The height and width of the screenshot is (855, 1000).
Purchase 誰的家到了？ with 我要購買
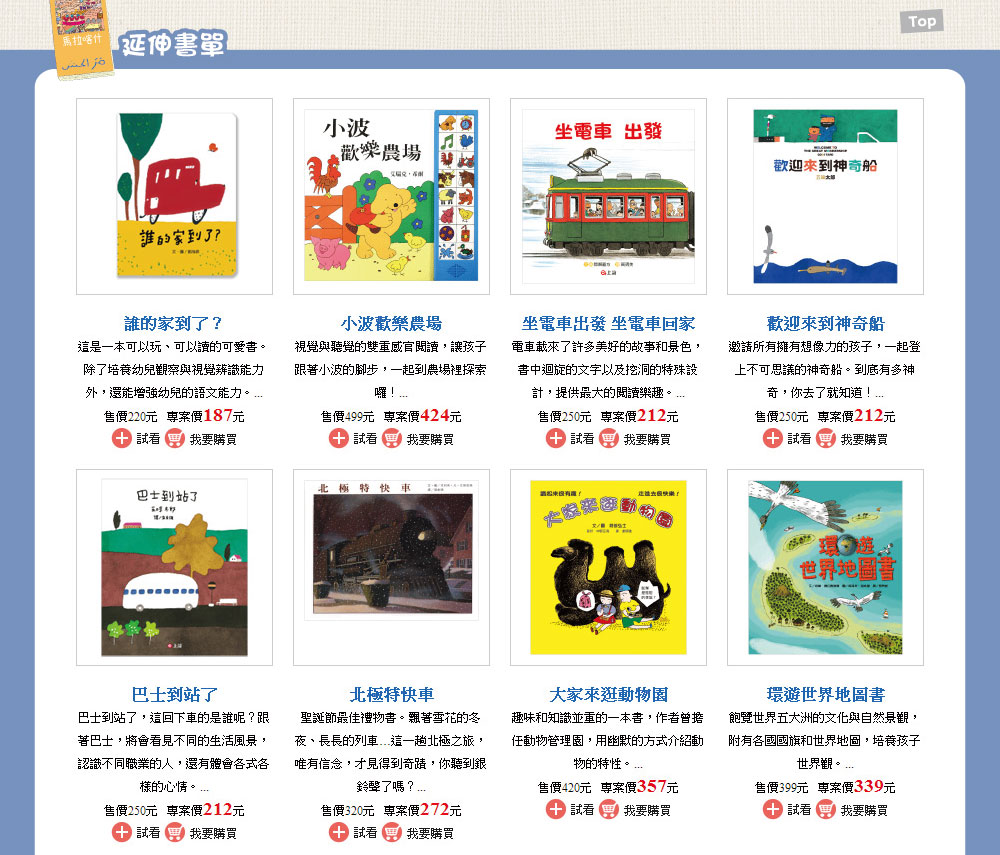[x=203, y=438]
